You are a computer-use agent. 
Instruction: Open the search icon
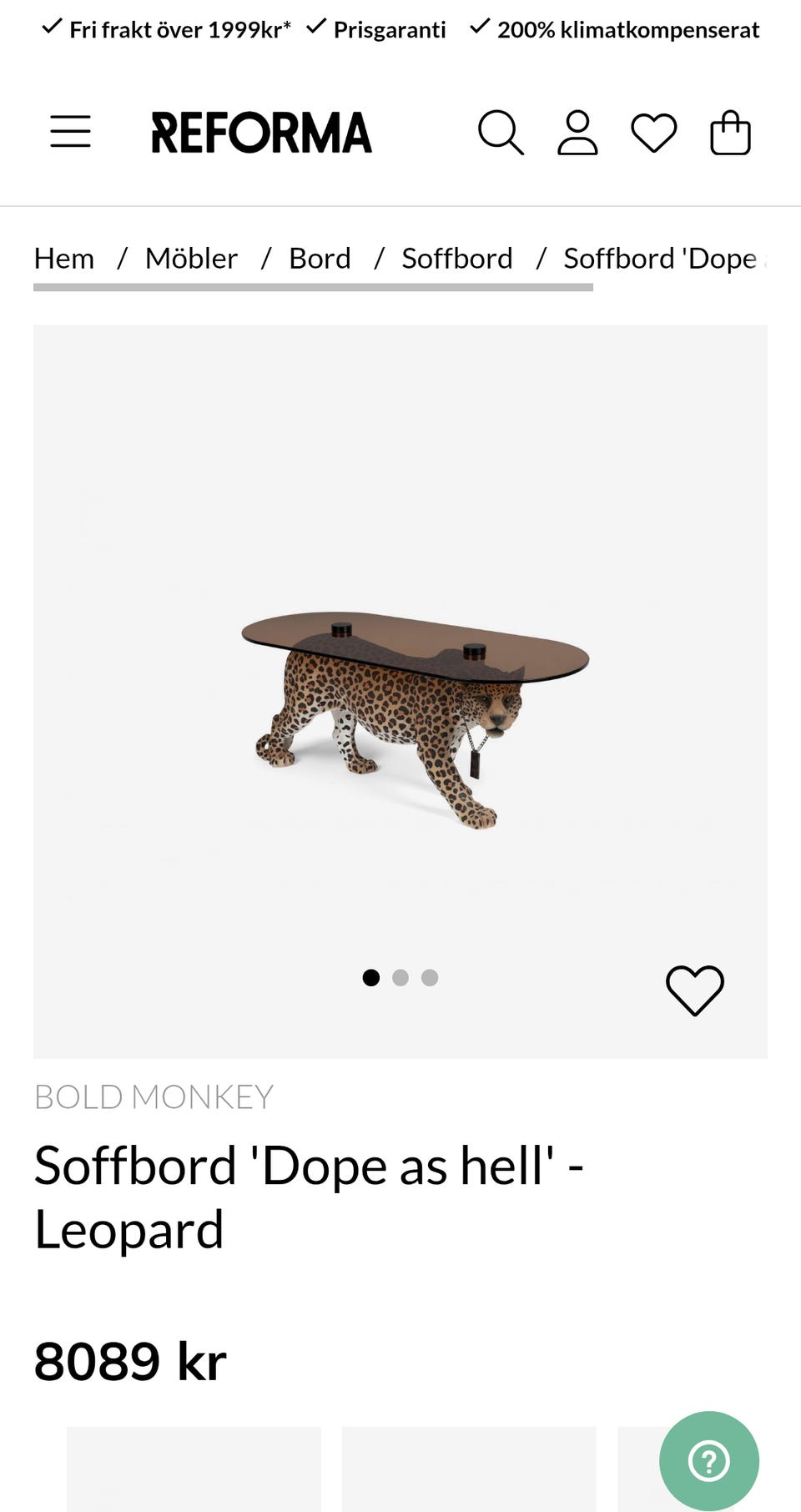click(x=501, y=133)
